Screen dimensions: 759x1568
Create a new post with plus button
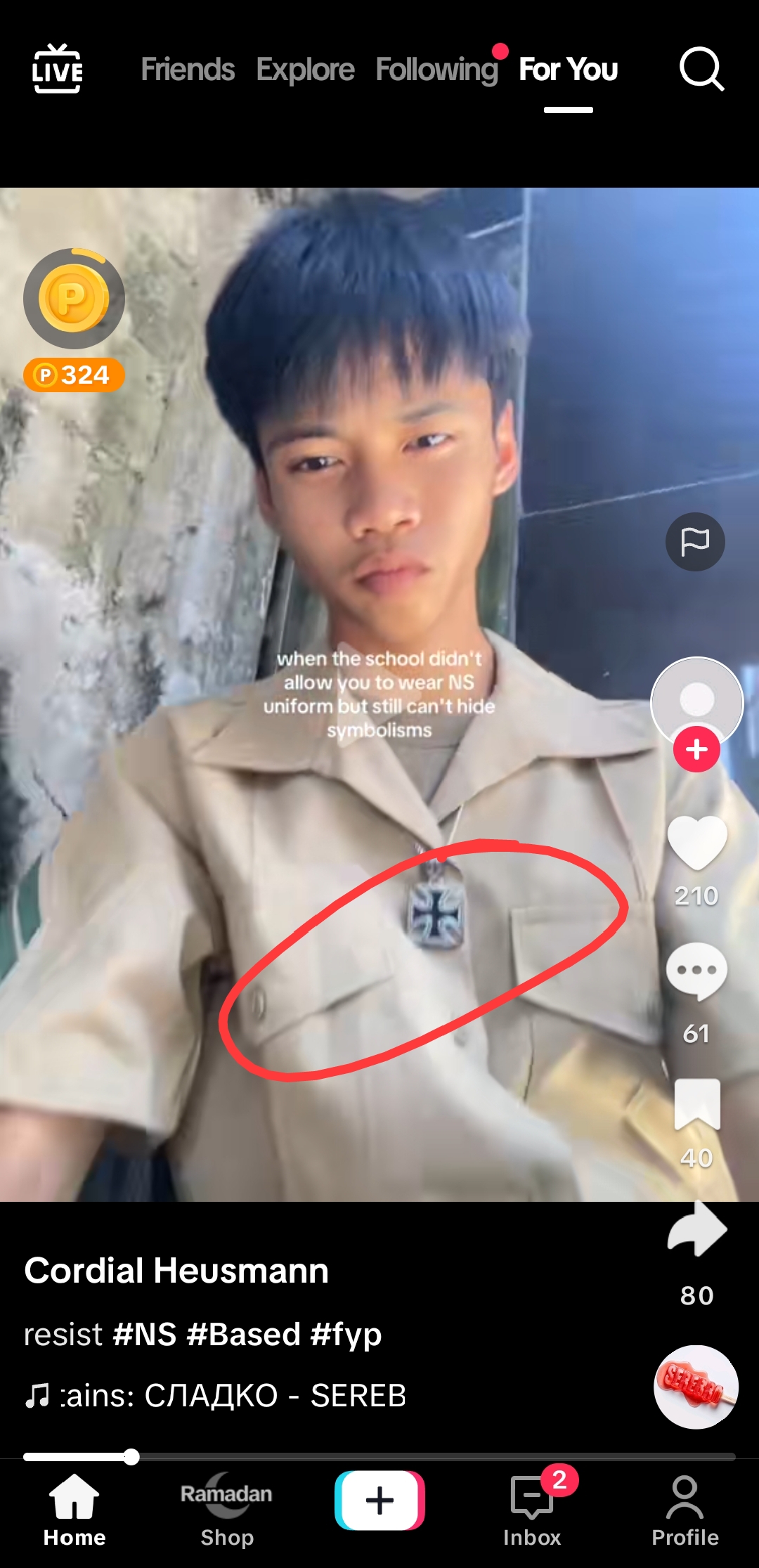(x=379, y=1501)
